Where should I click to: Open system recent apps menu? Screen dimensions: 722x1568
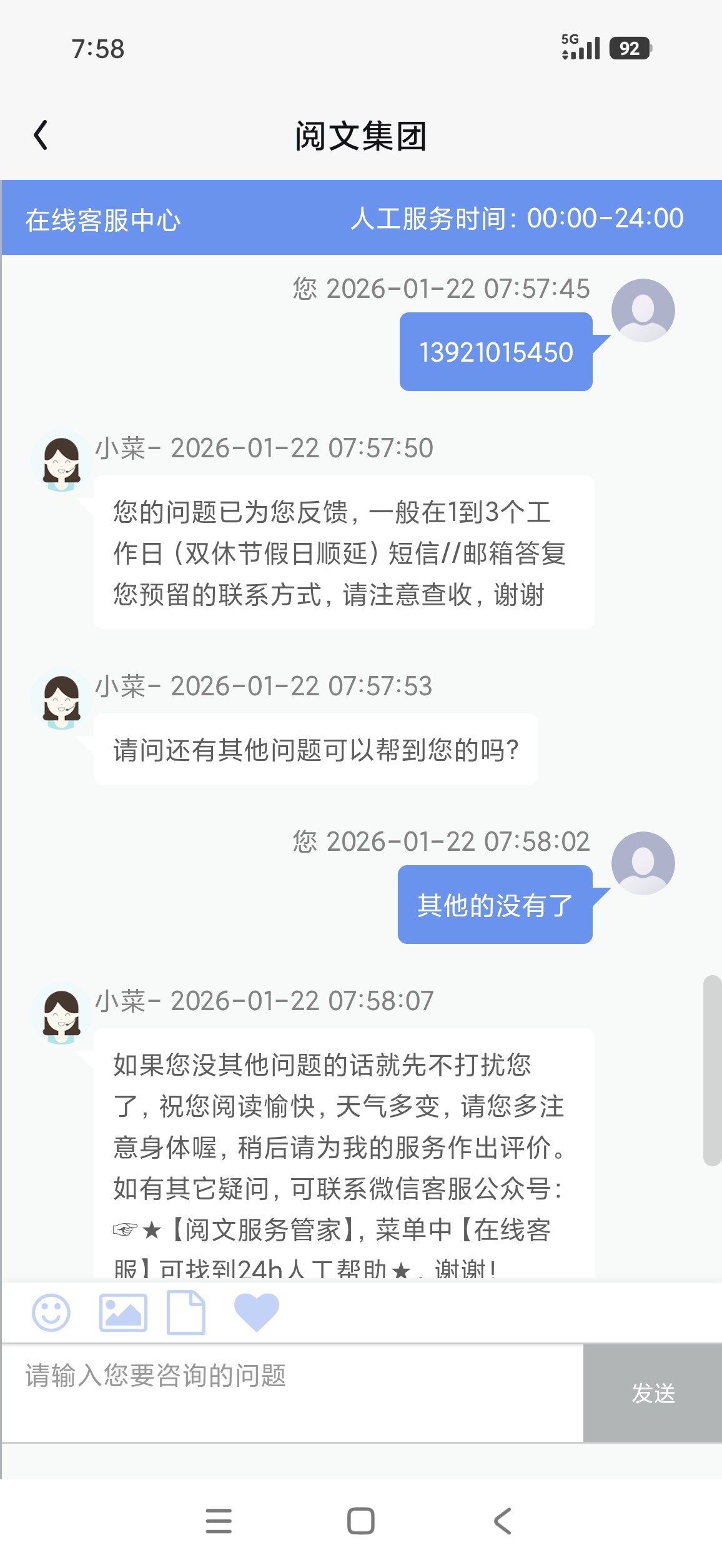point(219,1521)
